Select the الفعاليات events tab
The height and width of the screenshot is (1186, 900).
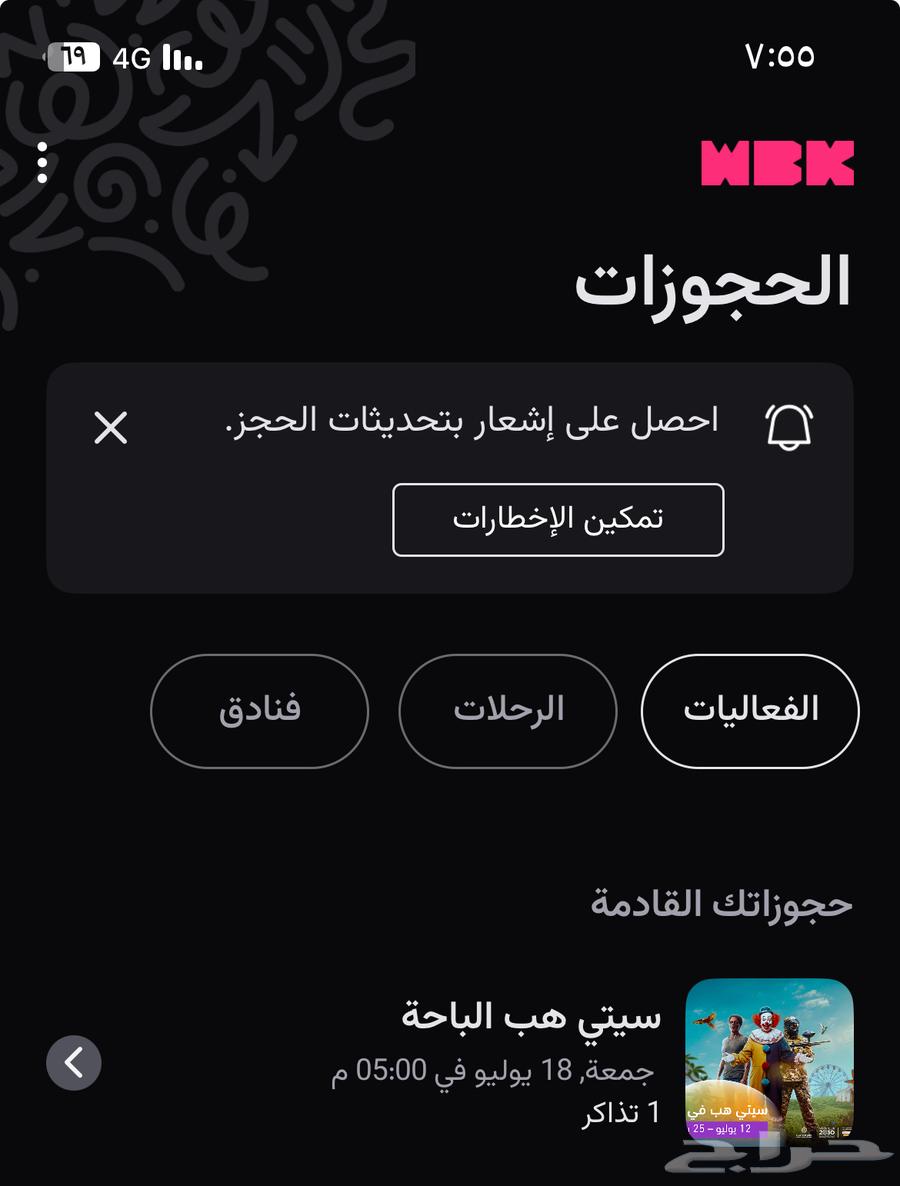click(x=750, y=710)
